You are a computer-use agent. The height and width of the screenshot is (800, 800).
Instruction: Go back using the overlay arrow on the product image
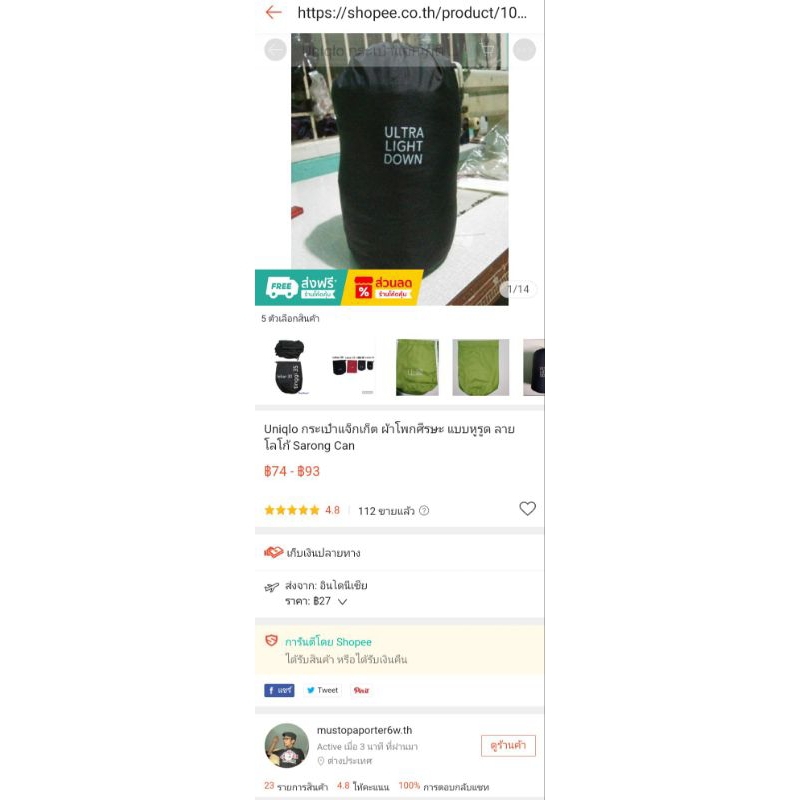pos(276,50)
